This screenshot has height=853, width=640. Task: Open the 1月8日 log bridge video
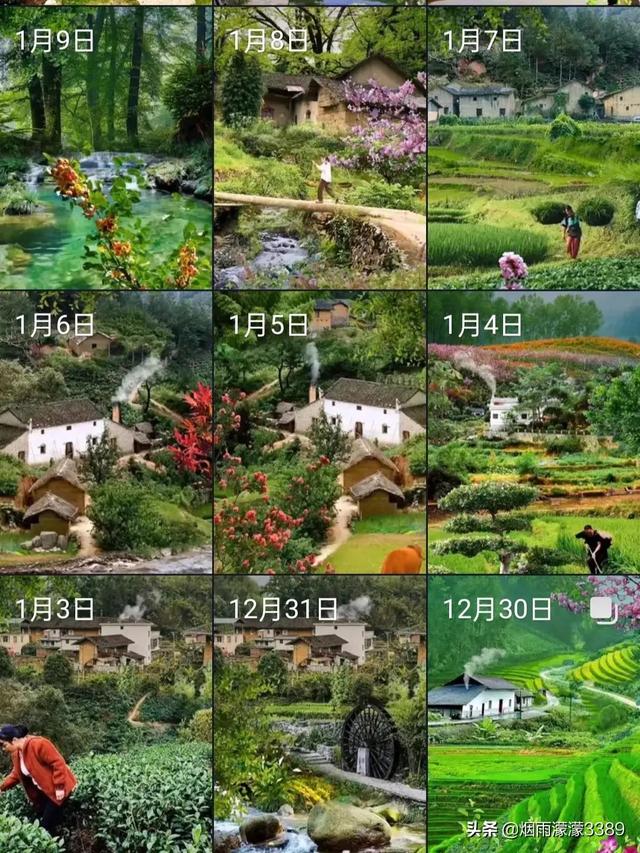point(319,148)
